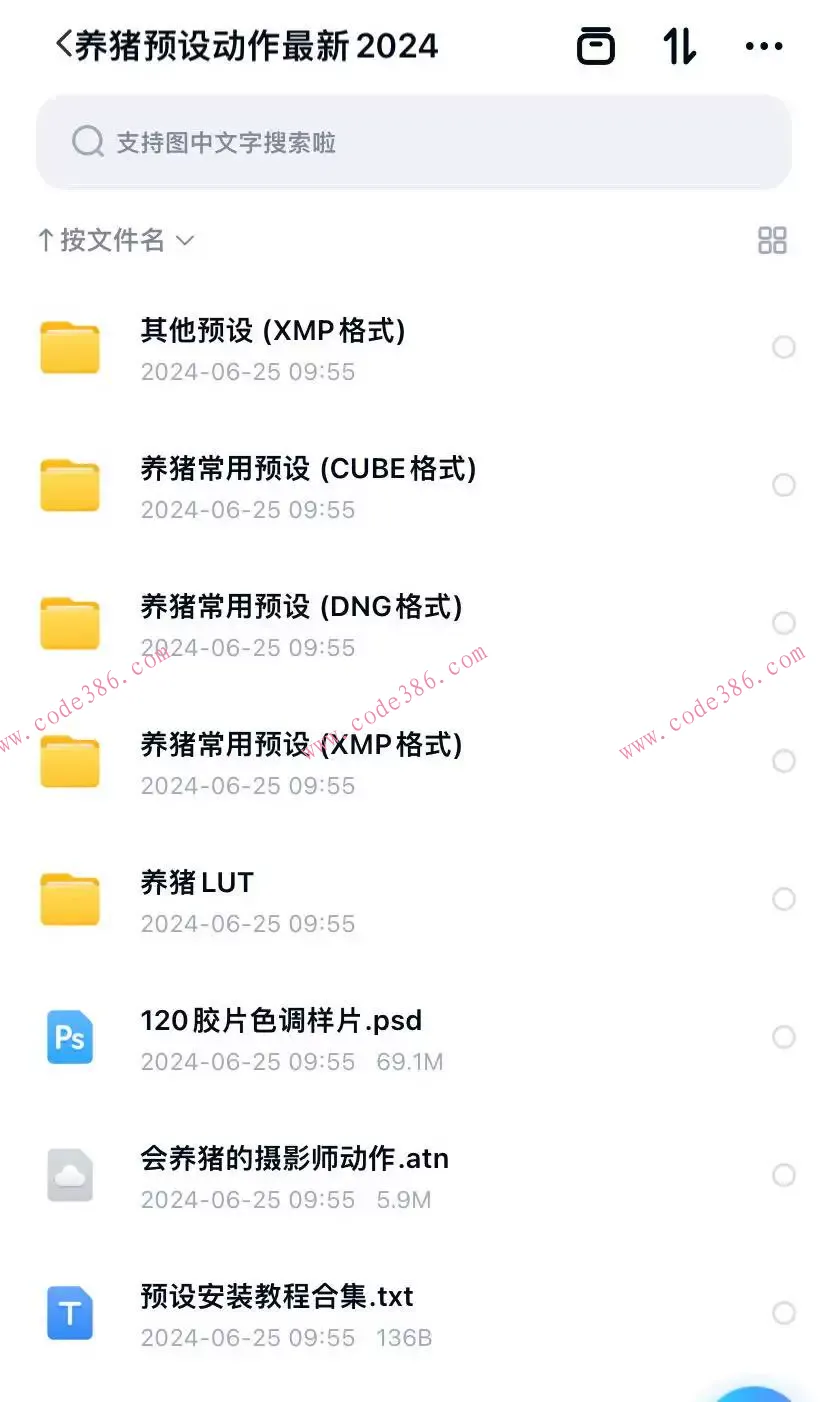Image resolution: width=827 pixels, height=1402 pixels.
Task: Select 养猪常用预设 (CUBE格式) via its circle
Action: [784, 485]
